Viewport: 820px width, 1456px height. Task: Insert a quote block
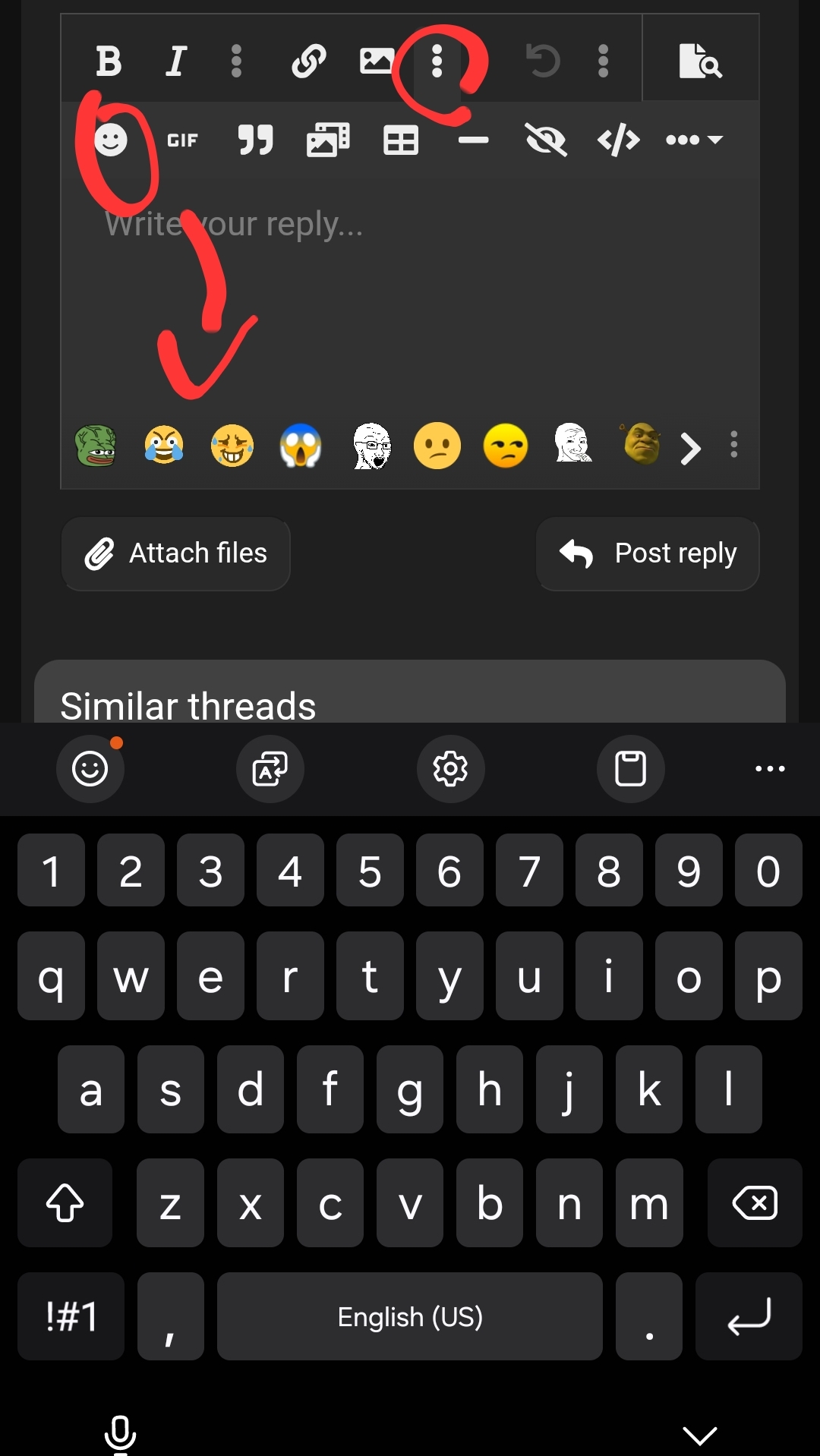coord(256,140)
